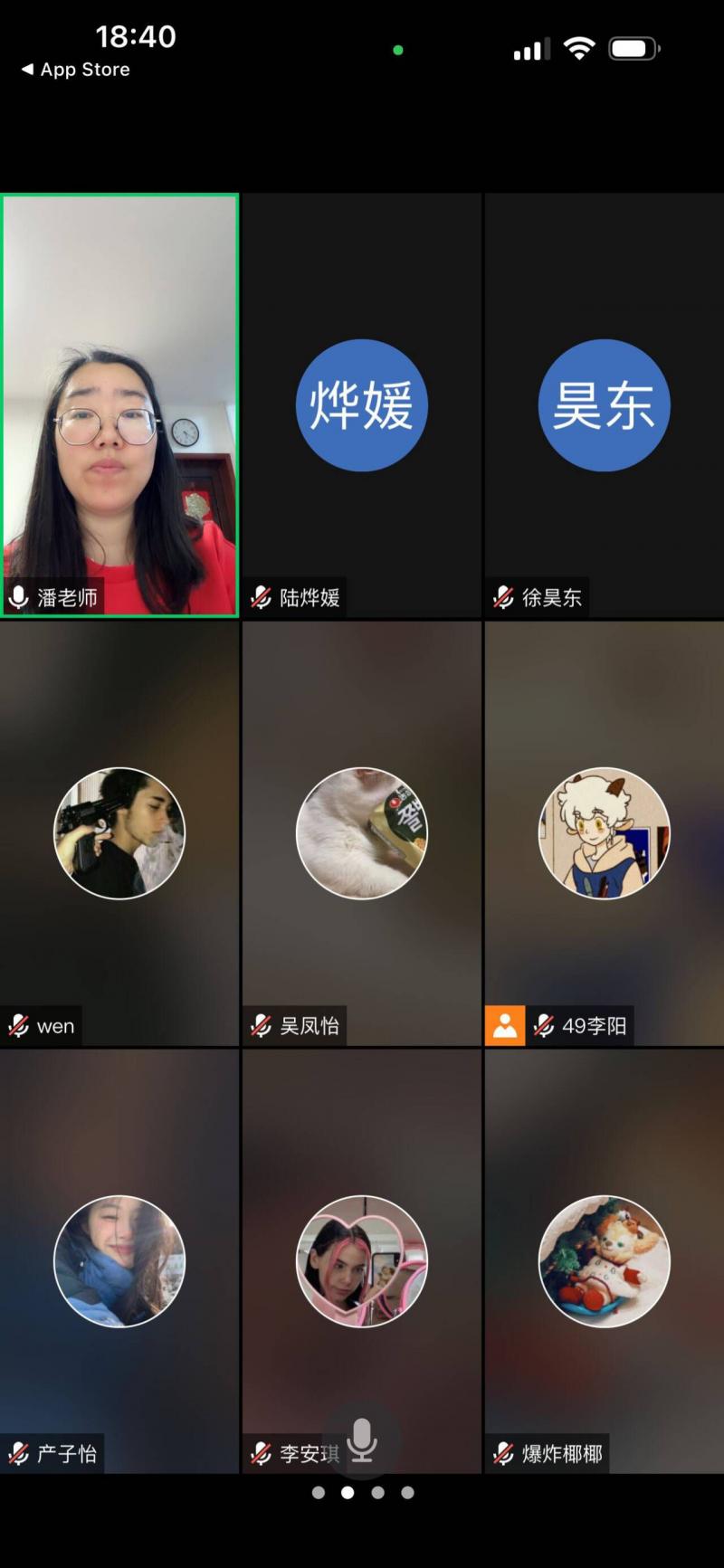The image size is (724, 1568).
Task: Select 产子怡's participant tile
Action: (119, 1260)
